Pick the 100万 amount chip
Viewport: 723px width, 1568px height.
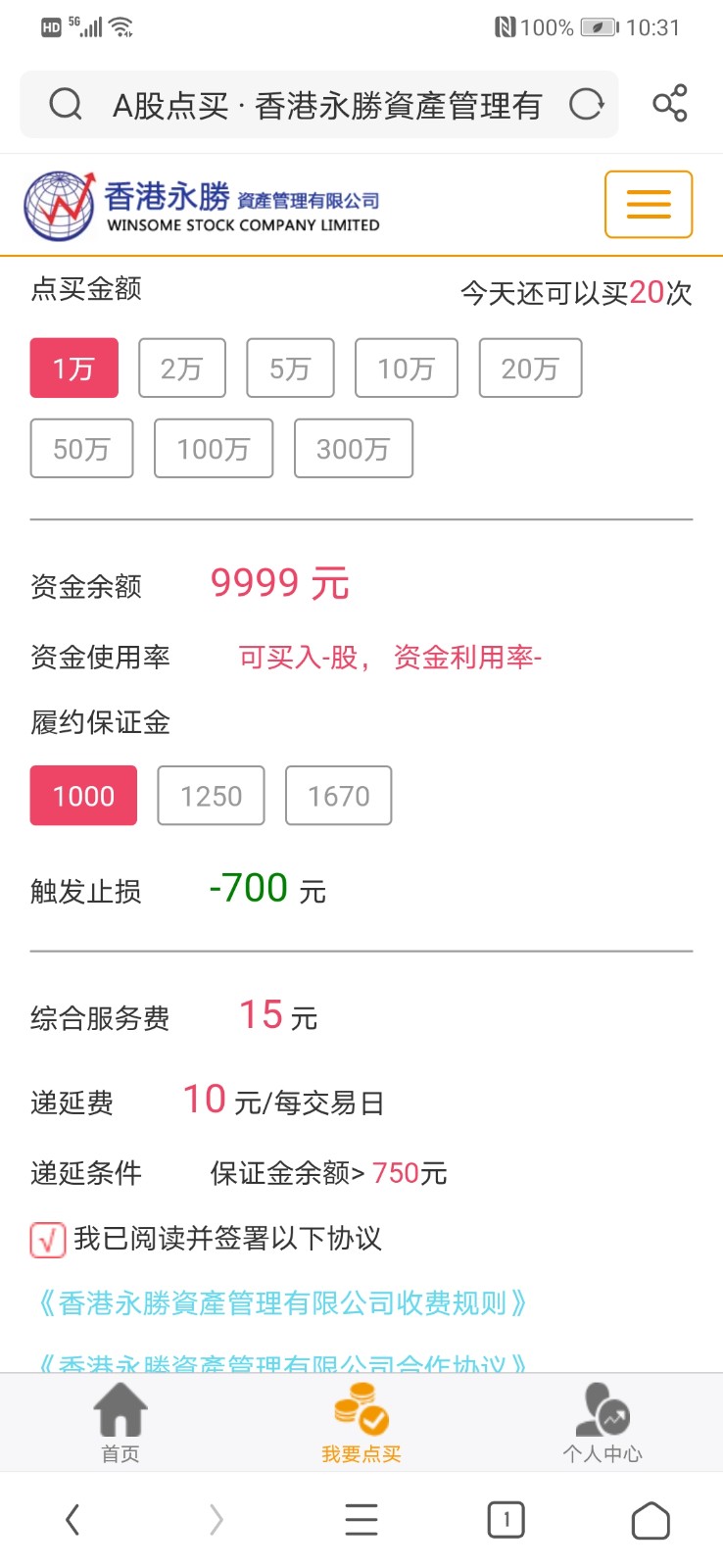214,448
